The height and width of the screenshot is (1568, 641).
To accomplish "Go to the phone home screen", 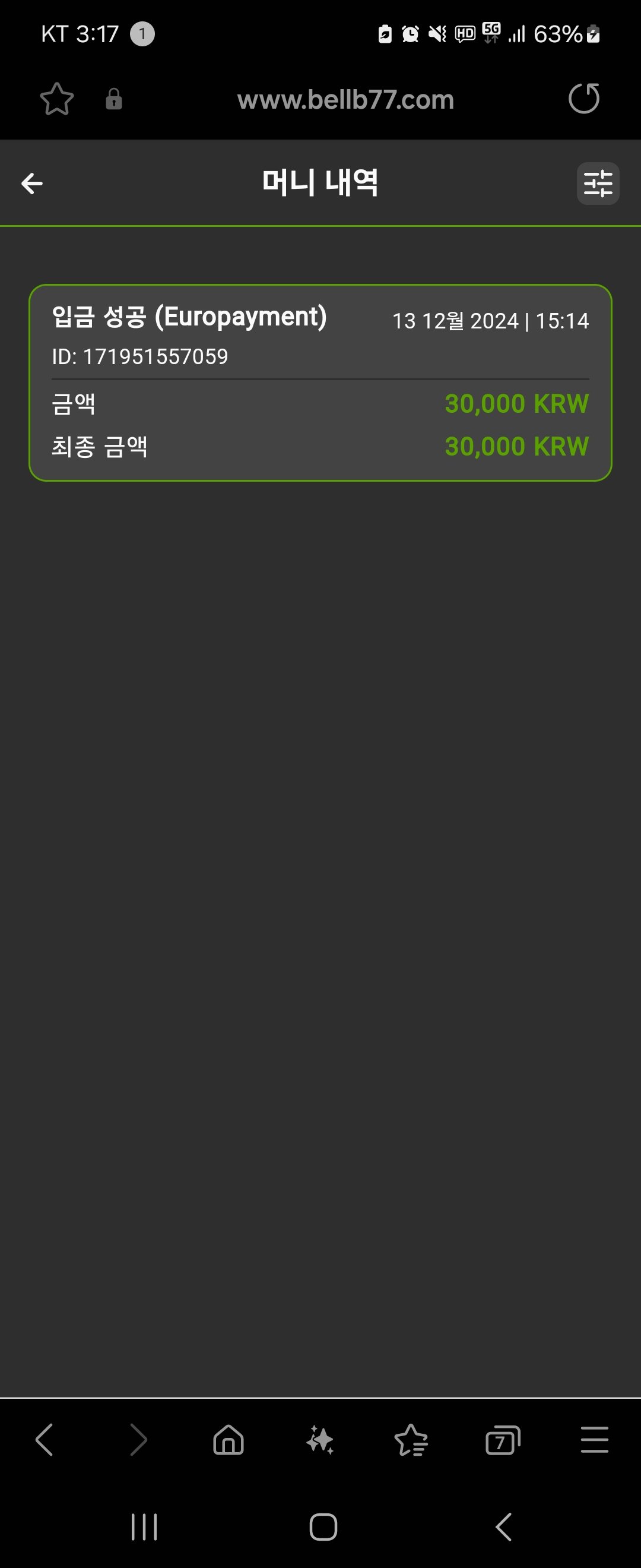I will click(323, 1526).
